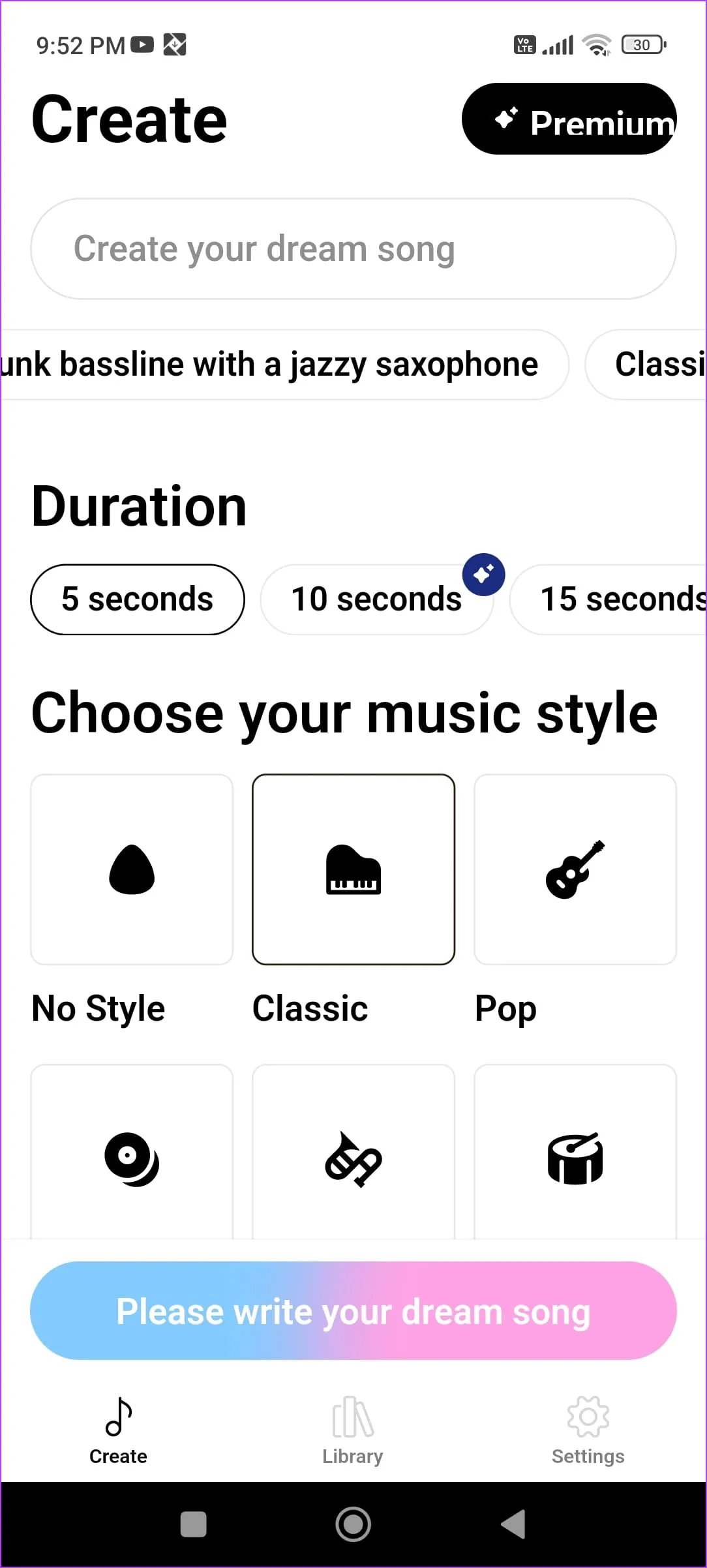This screenshot has width=707, height=1568.
Task: Go back using system back button
Action: point(513,1524)
